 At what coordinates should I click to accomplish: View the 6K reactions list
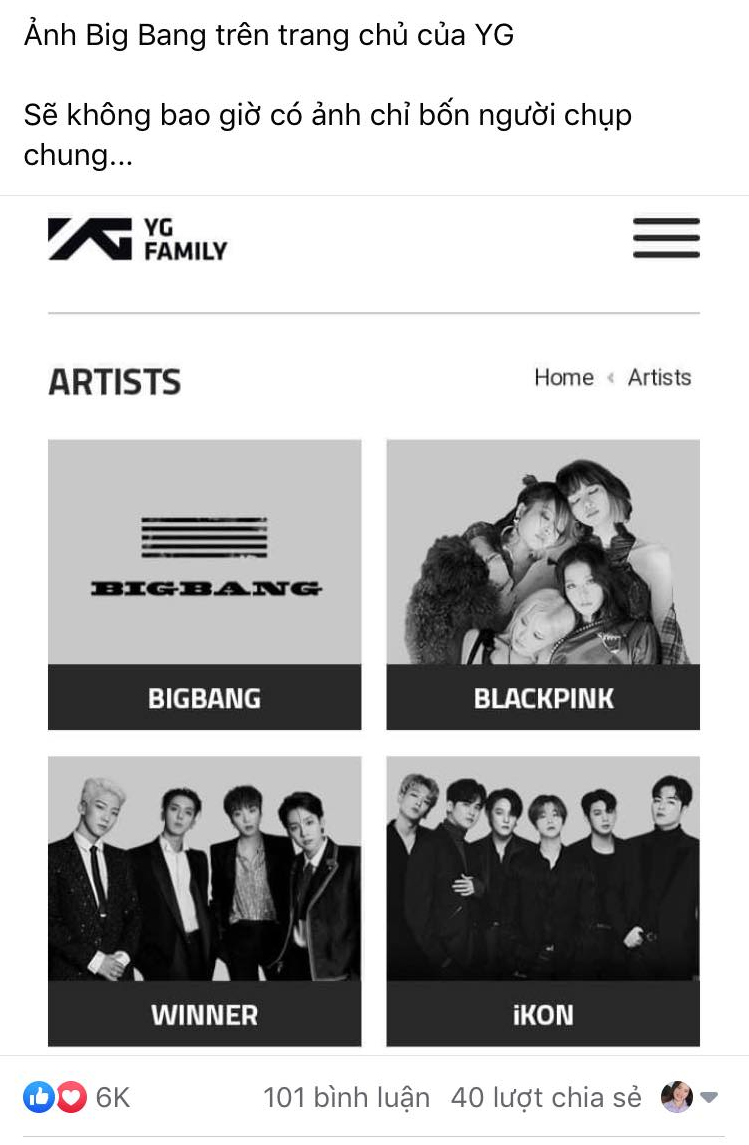pos(78,1097)
